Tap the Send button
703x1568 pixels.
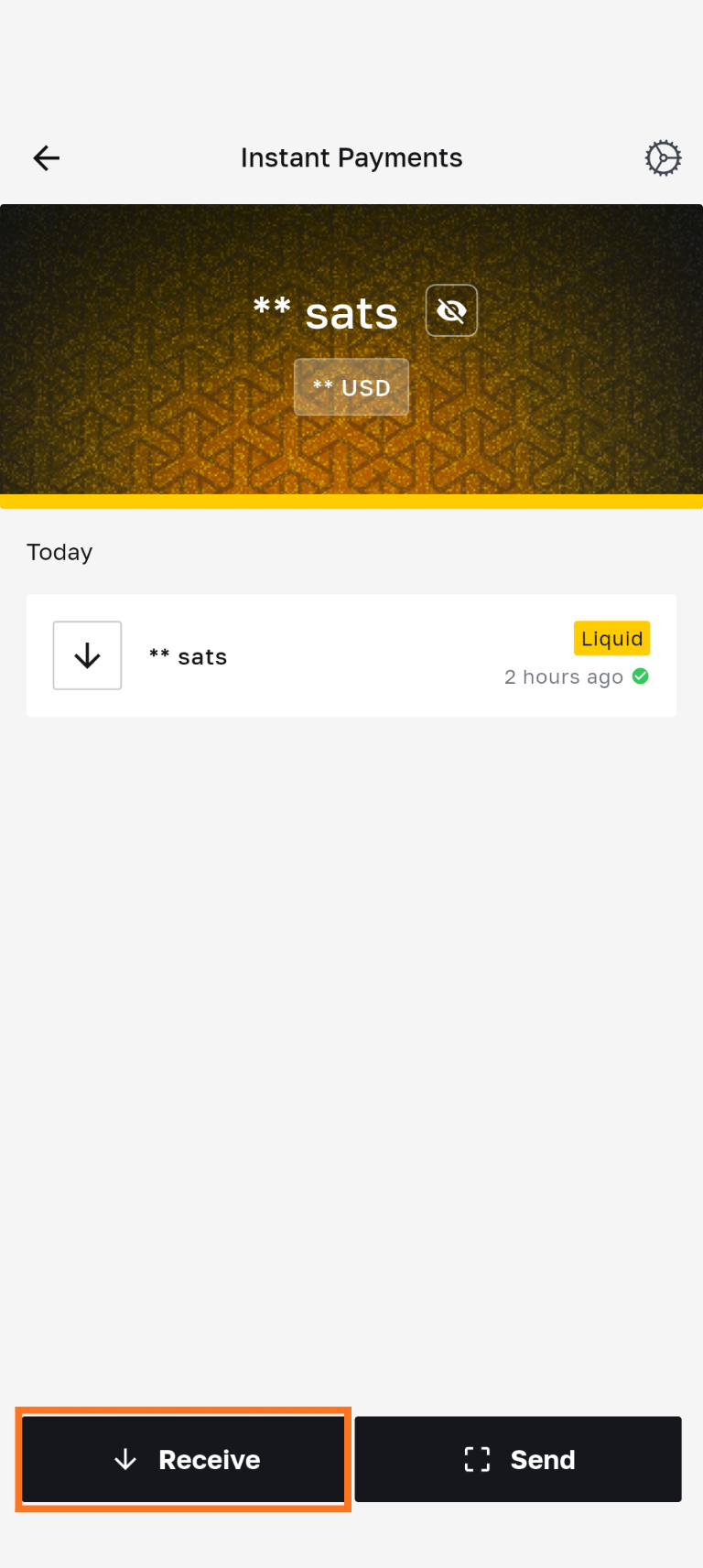518,1459
